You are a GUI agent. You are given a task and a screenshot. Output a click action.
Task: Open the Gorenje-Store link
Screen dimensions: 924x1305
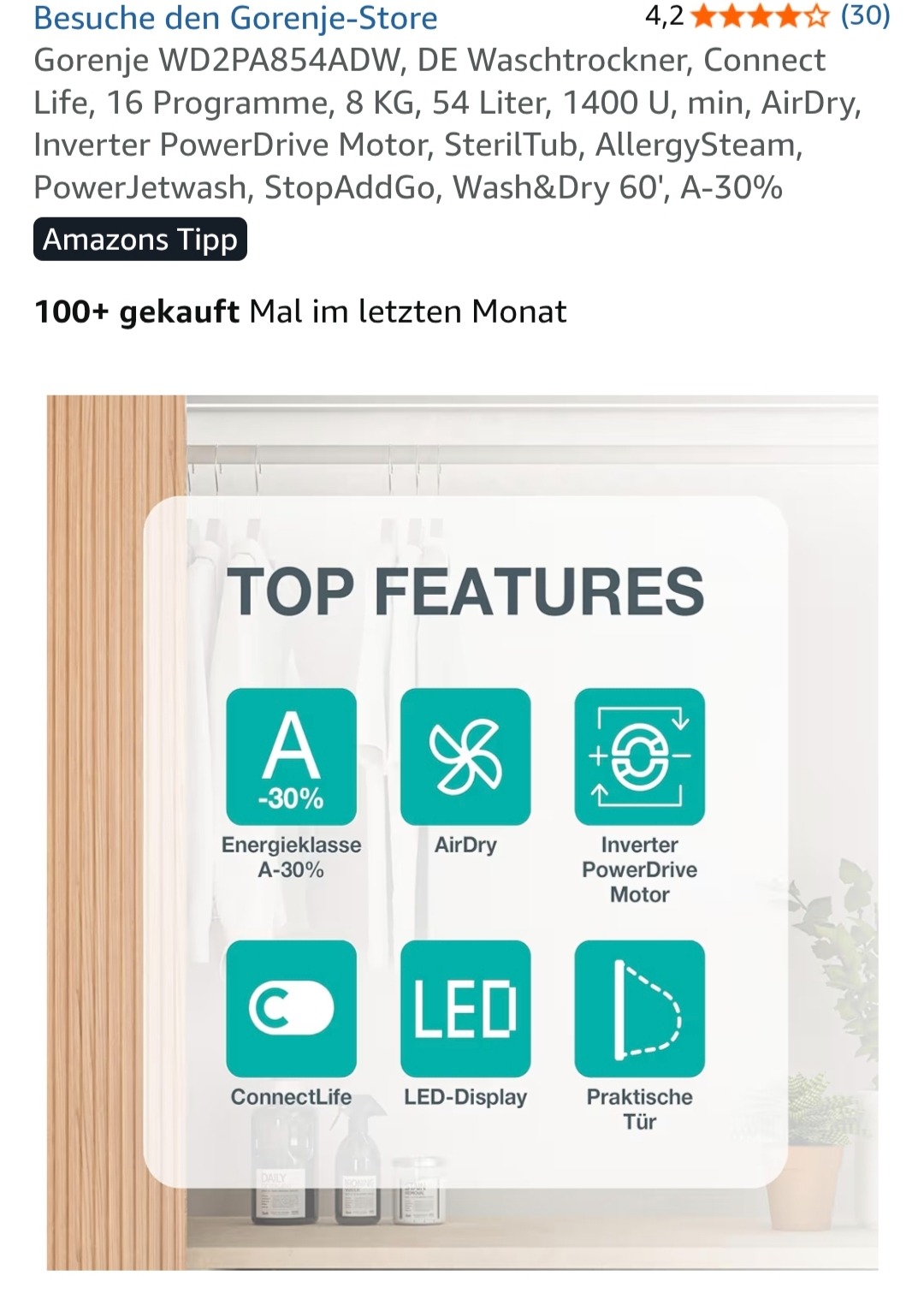[x=235, y=18]
